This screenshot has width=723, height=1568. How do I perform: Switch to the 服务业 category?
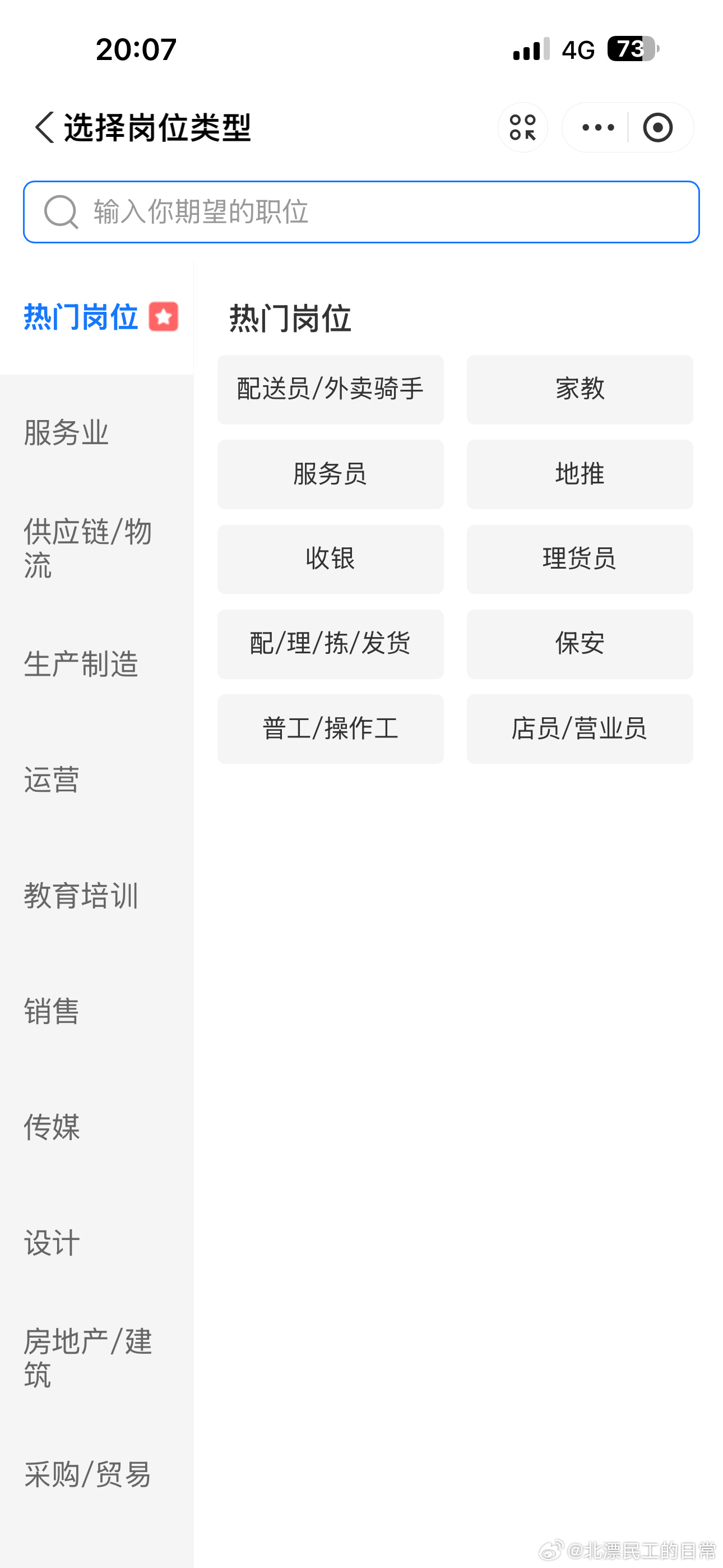tap(97, 432)
